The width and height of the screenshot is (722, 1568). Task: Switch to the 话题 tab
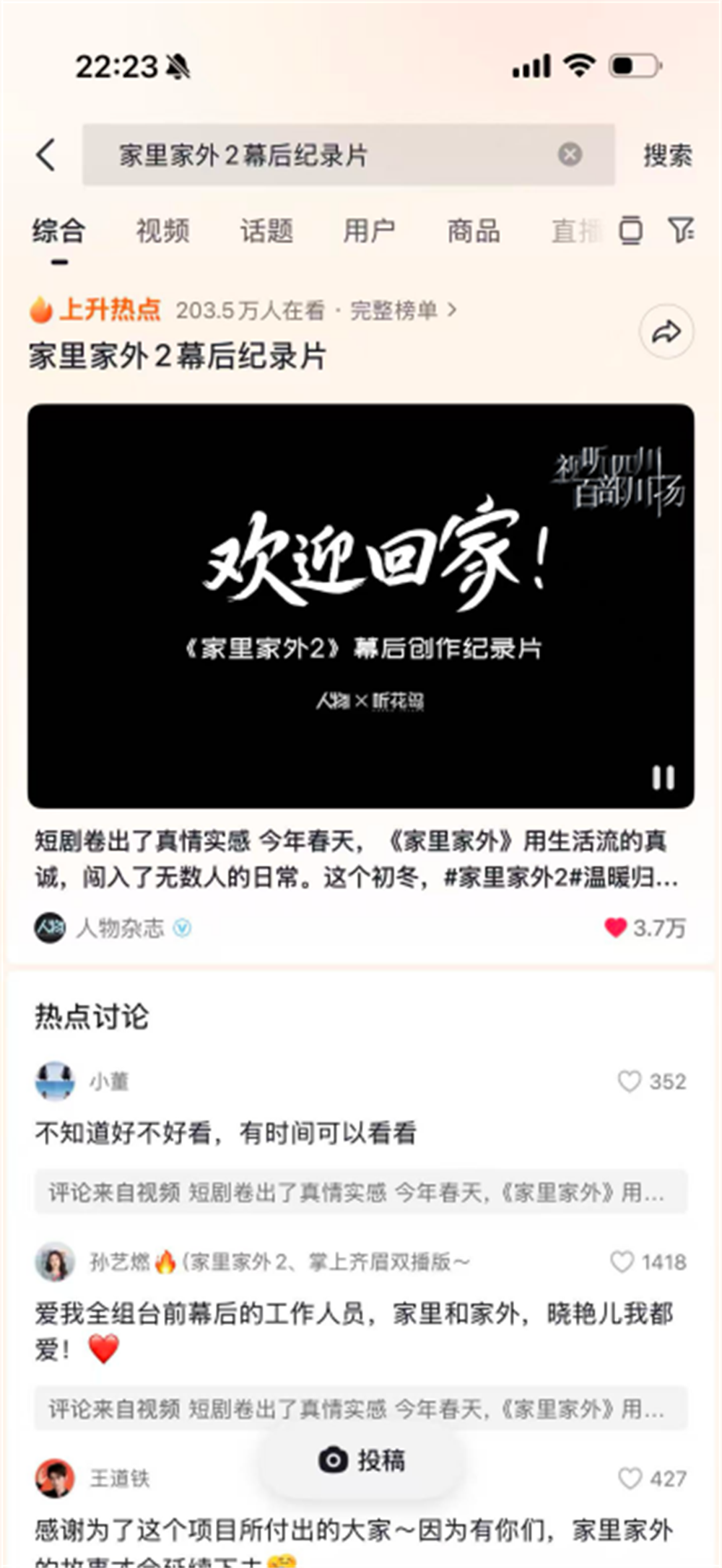click(x=266, y=232)
